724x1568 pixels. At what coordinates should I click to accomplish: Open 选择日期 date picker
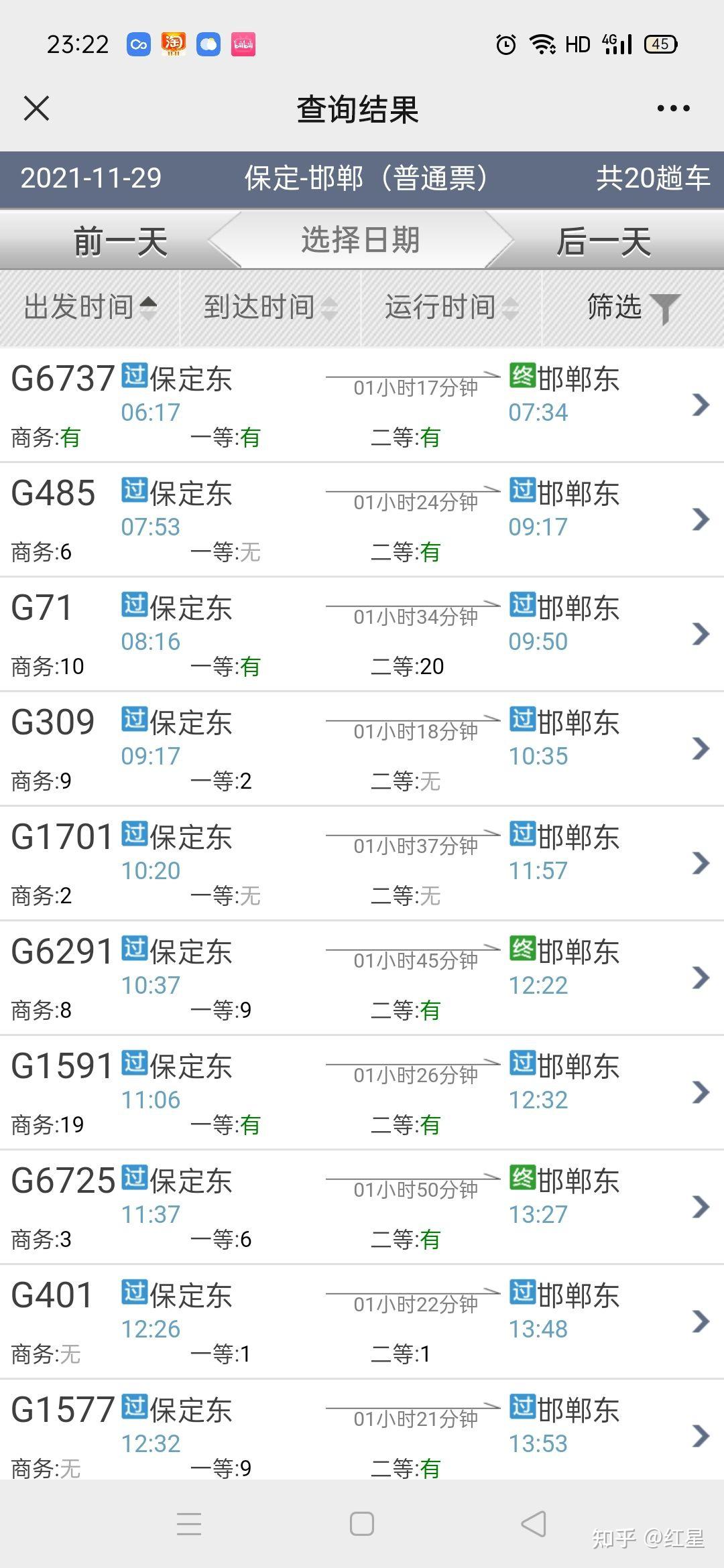point(361,240)
